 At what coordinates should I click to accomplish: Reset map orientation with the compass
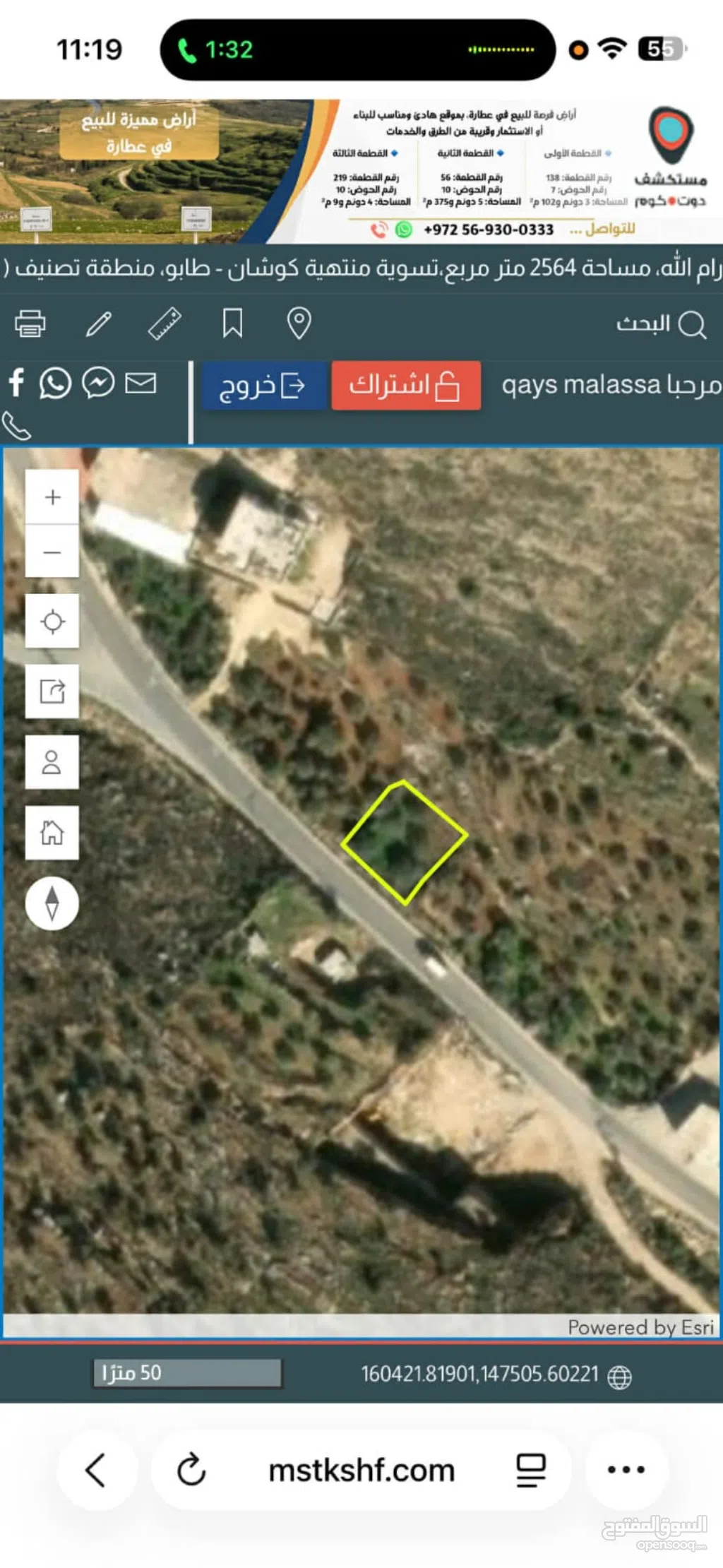point(52,903)
